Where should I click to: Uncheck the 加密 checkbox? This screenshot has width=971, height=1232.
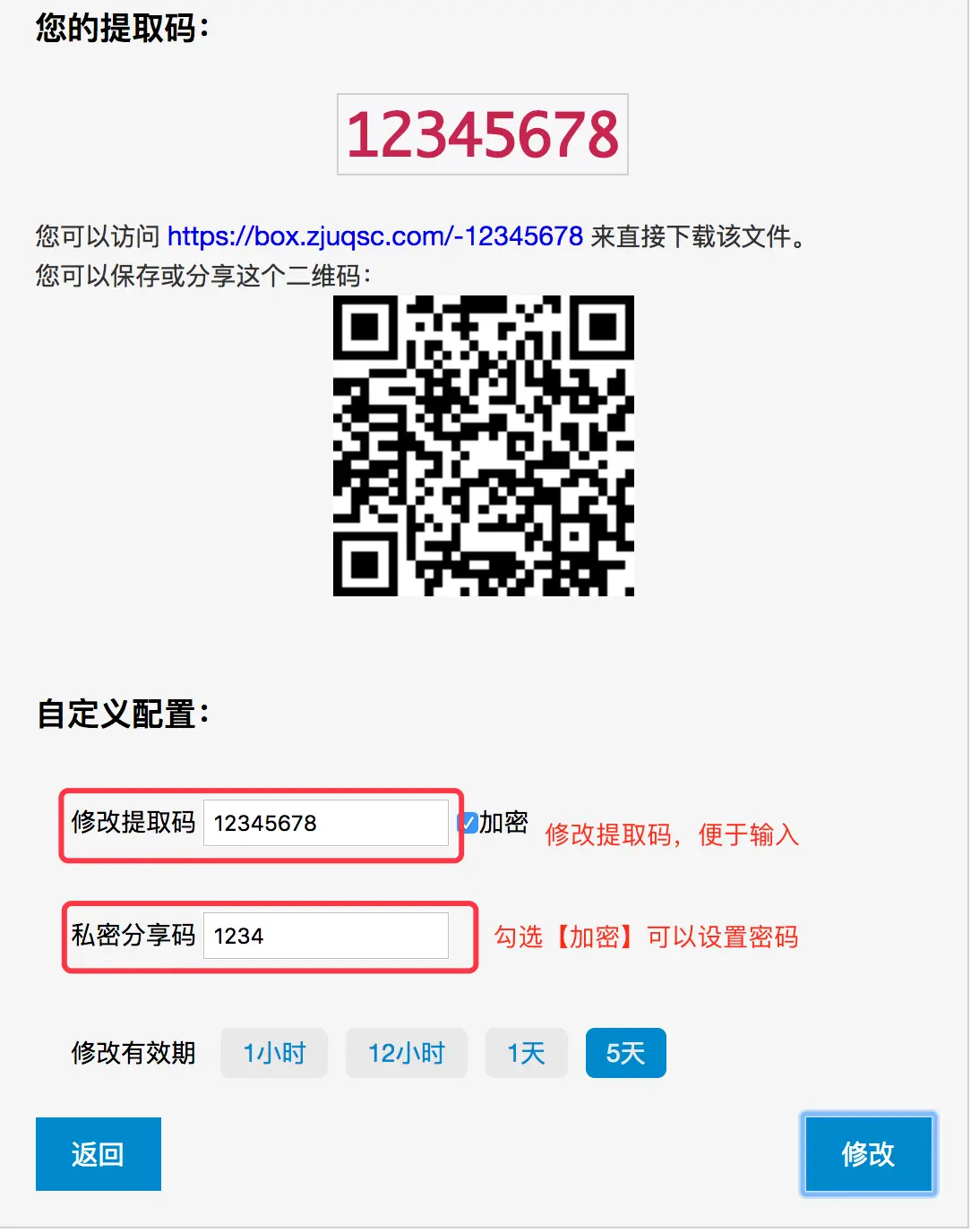pos(468,823)
